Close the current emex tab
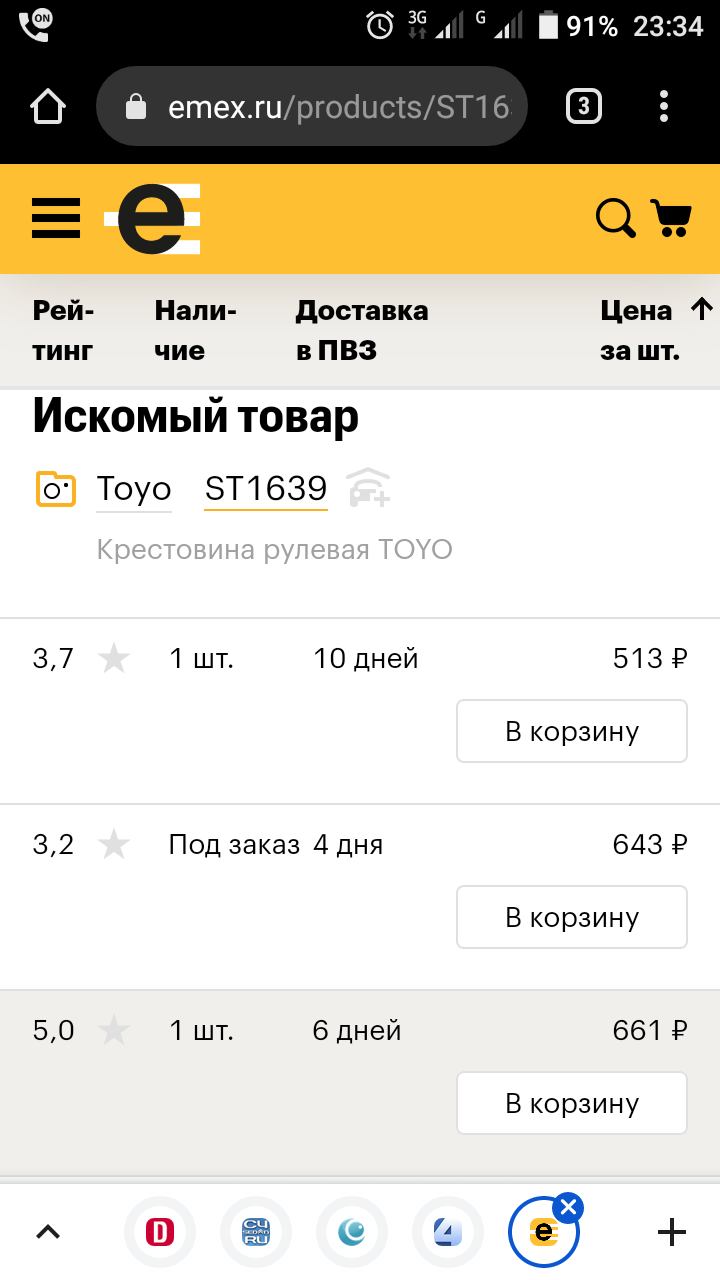Screen dimensions: 720x1280 (x=568, y=1208)
